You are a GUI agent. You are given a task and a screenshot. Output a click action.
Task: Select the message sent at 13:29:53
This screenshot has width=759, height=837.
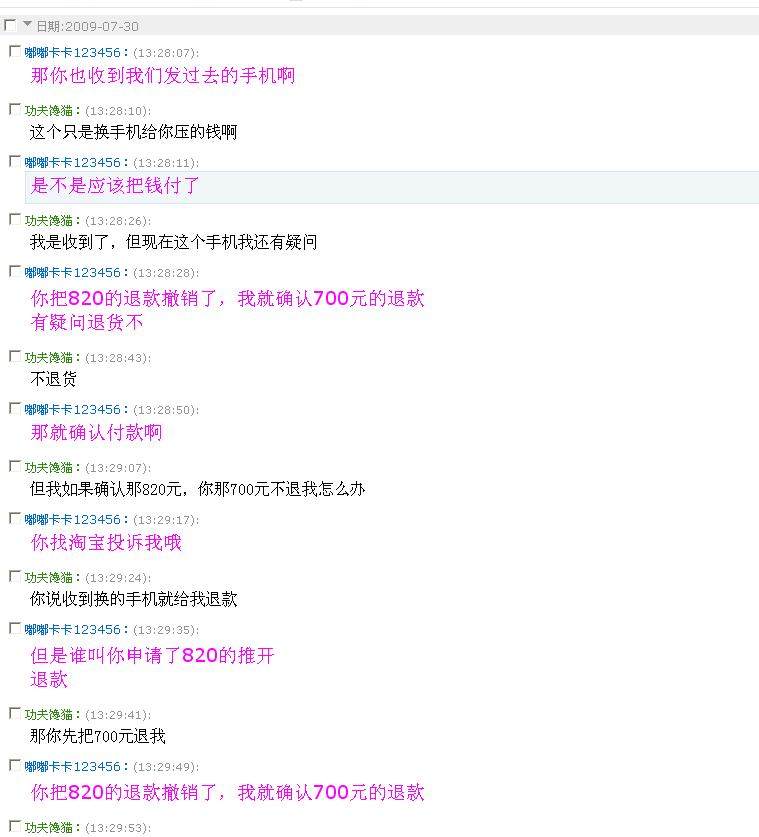pos(14,826)
